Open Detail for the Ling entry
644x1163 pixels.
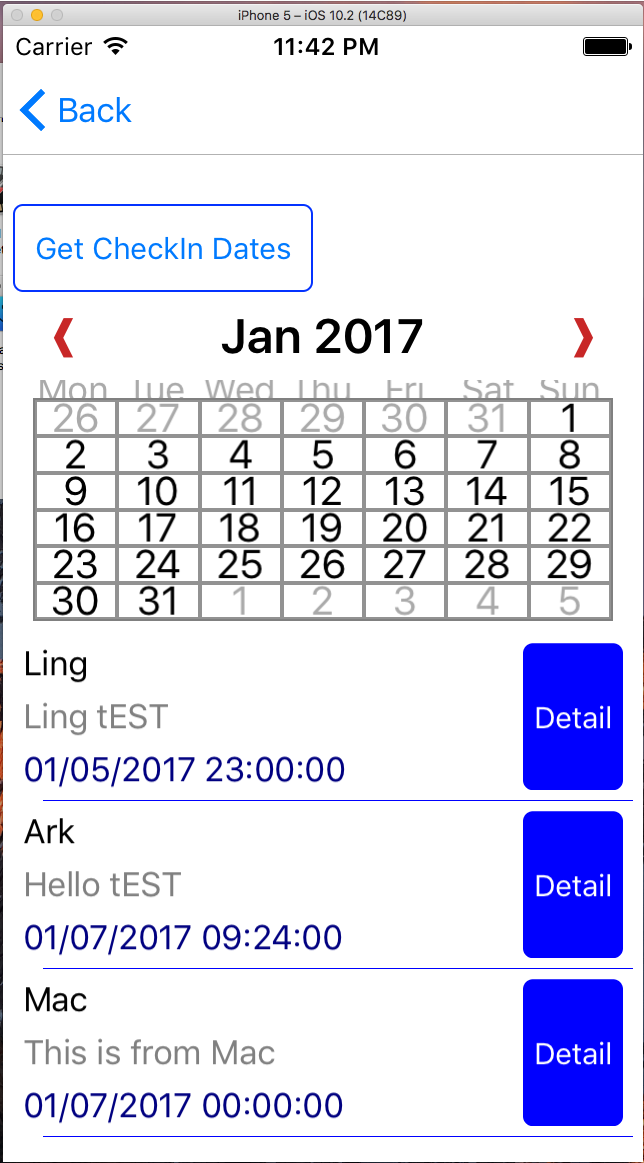[573, 717]
